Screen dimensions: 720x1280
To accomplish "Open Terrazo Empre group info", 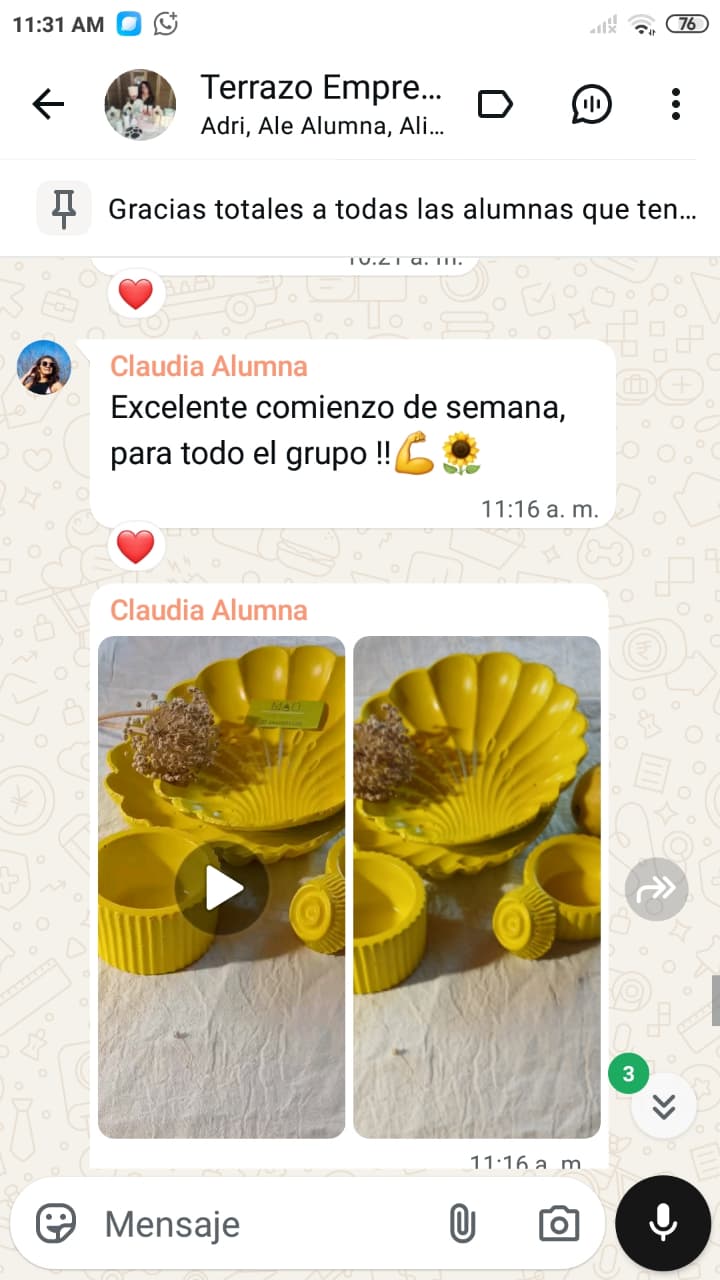I will pos(320,104).
